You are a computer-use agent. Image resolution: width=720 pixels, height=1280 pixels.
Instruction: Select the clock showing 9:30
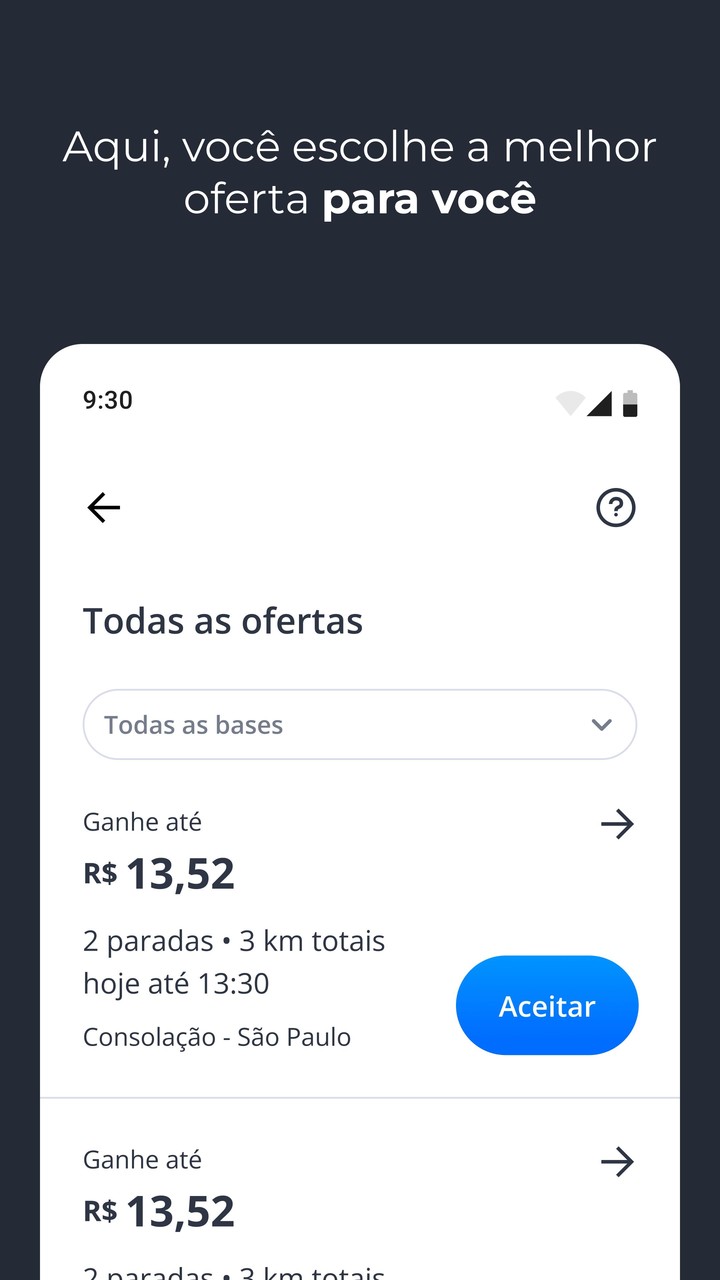pyautogui.click(x=108, y=400)
